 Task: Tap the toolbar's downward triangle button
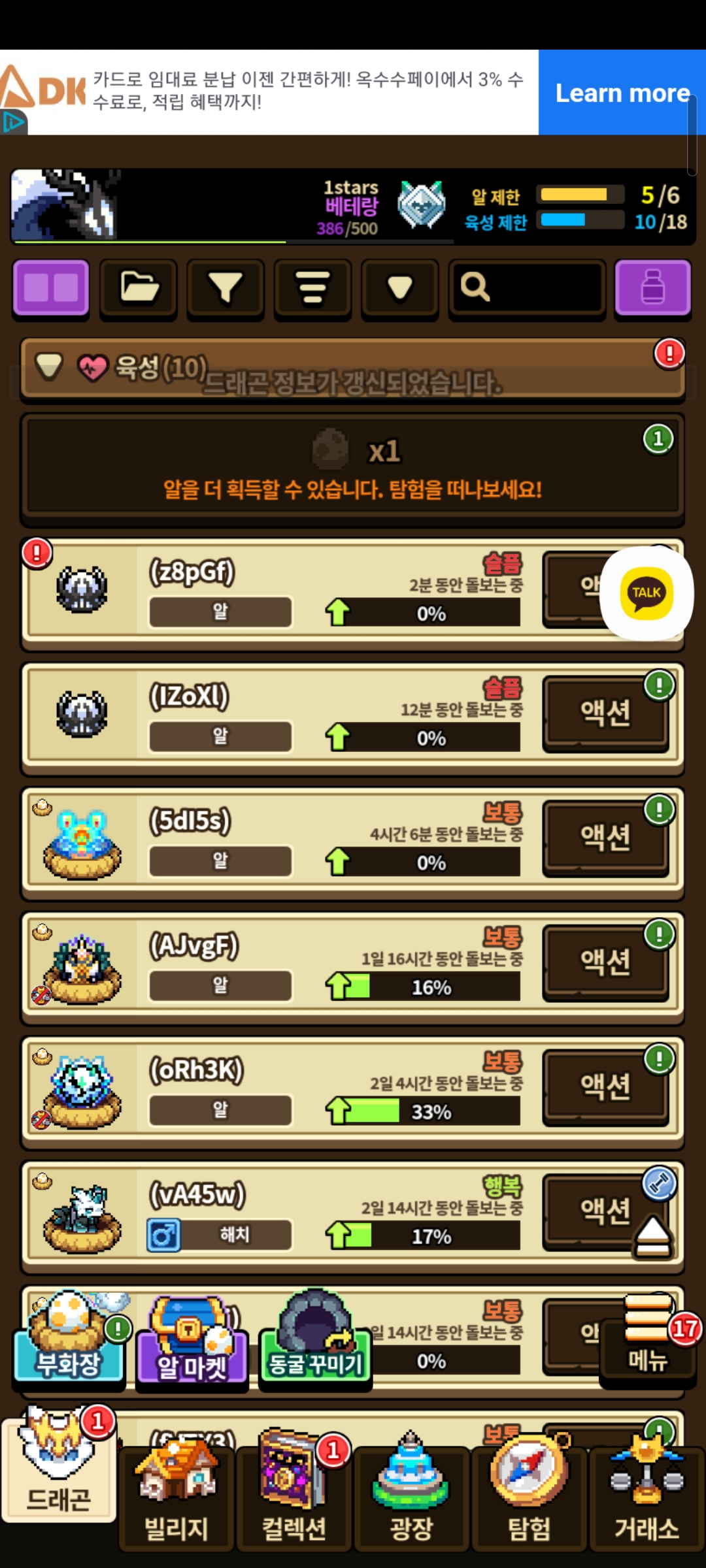coord(399,287)
